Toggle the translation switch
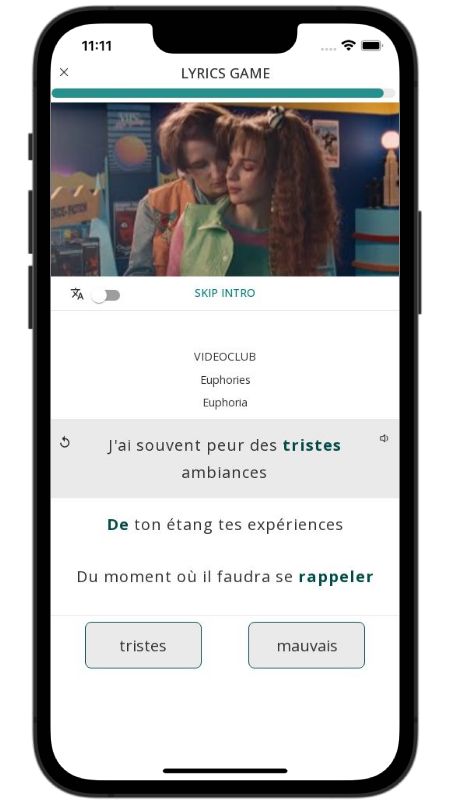The height and width of the screenshot is (800, 450). click(x=106, y=295)
